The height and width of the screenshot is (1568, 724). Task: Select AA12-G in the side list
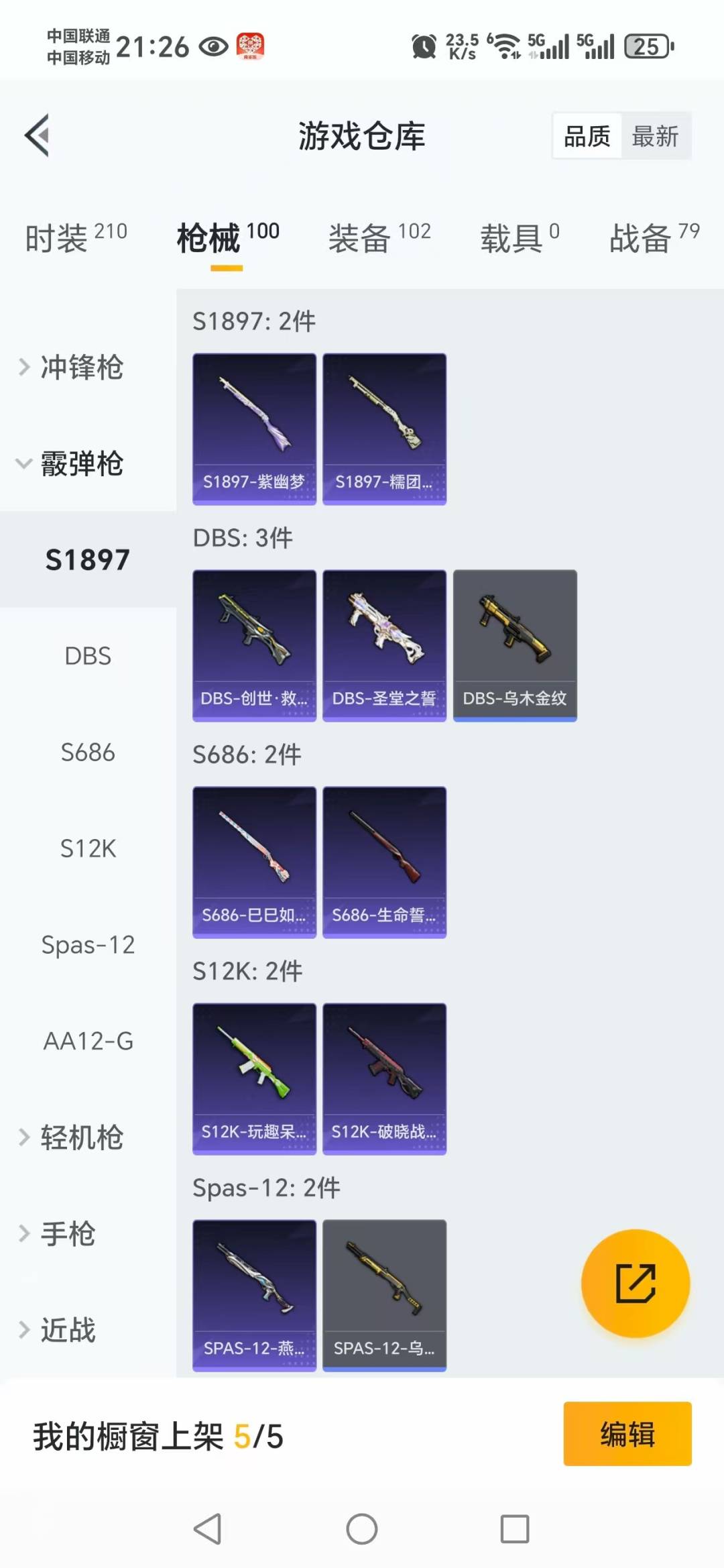(x=88, y=1041)
